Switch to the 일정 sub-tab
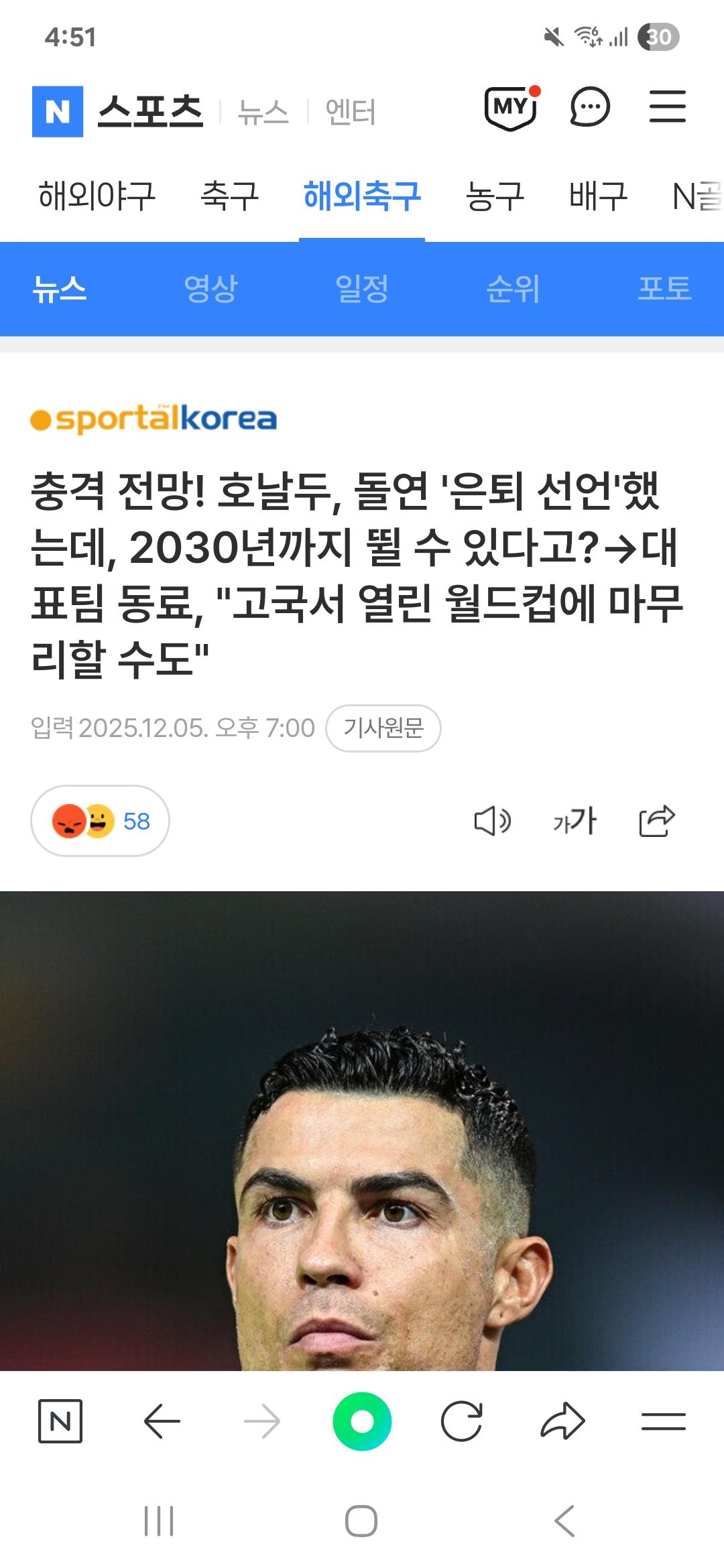Viewport: 724px width, 1568px height. pyautogui.click(x=361, y=289)
